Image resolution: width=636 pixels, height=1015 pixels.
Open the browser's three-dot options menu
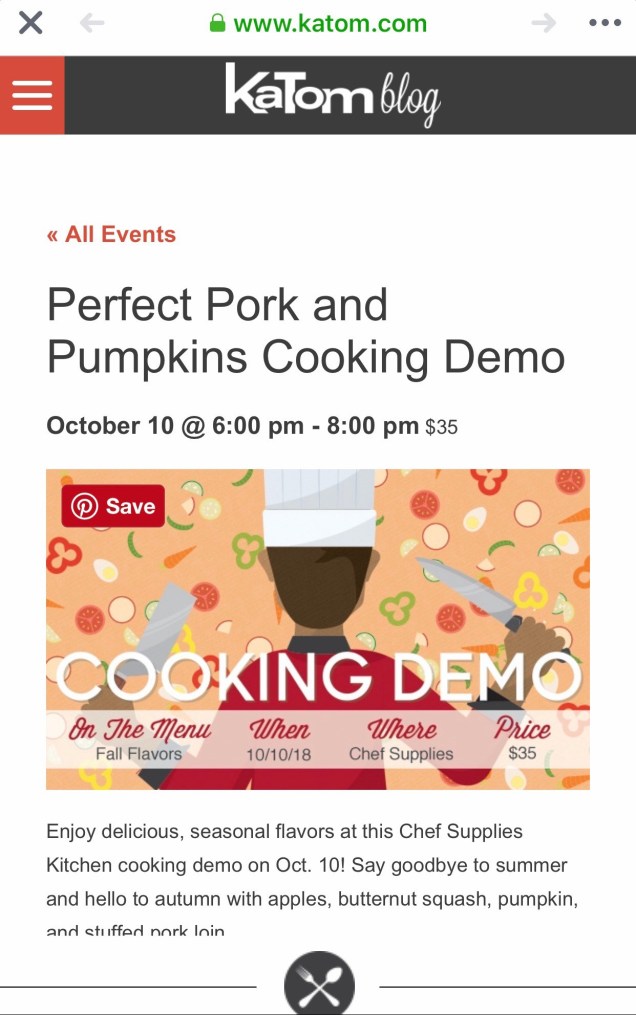click(605, 23)
